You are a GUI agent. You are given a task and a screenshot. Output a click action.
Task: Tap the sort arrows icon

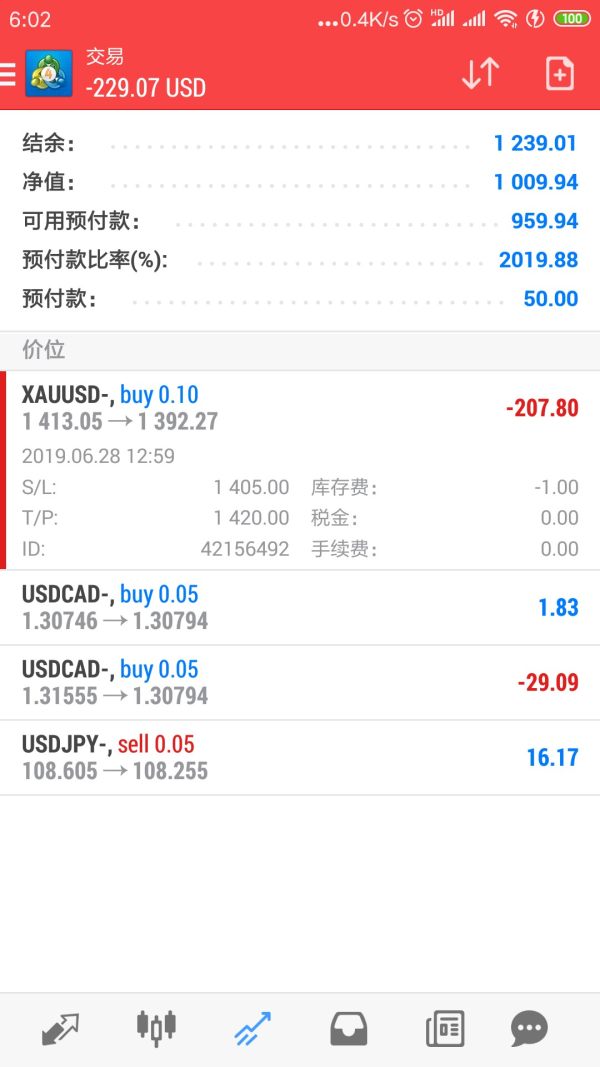pyautogui.click(x=480, y=74)
